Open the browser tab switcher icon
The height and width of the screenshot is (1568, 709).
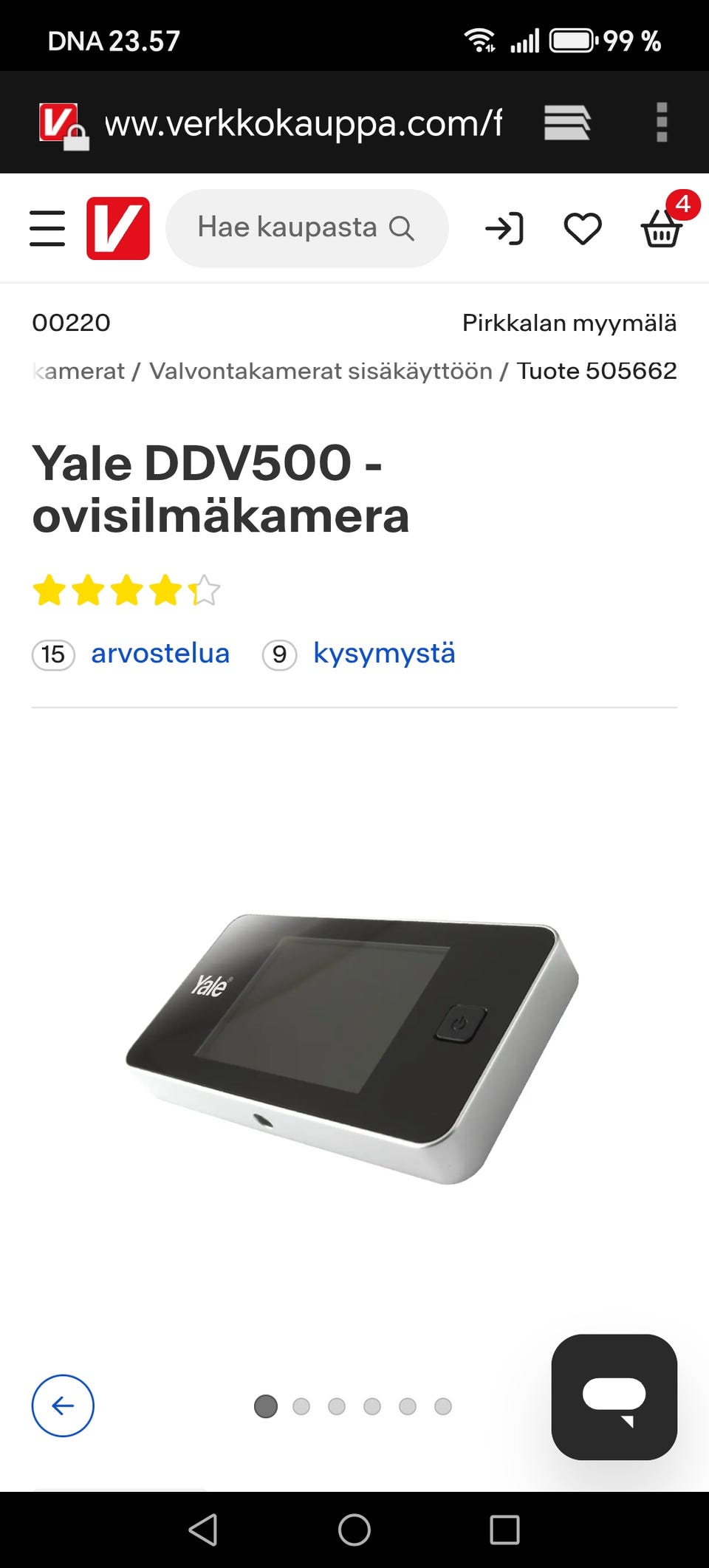coord(566,122)
